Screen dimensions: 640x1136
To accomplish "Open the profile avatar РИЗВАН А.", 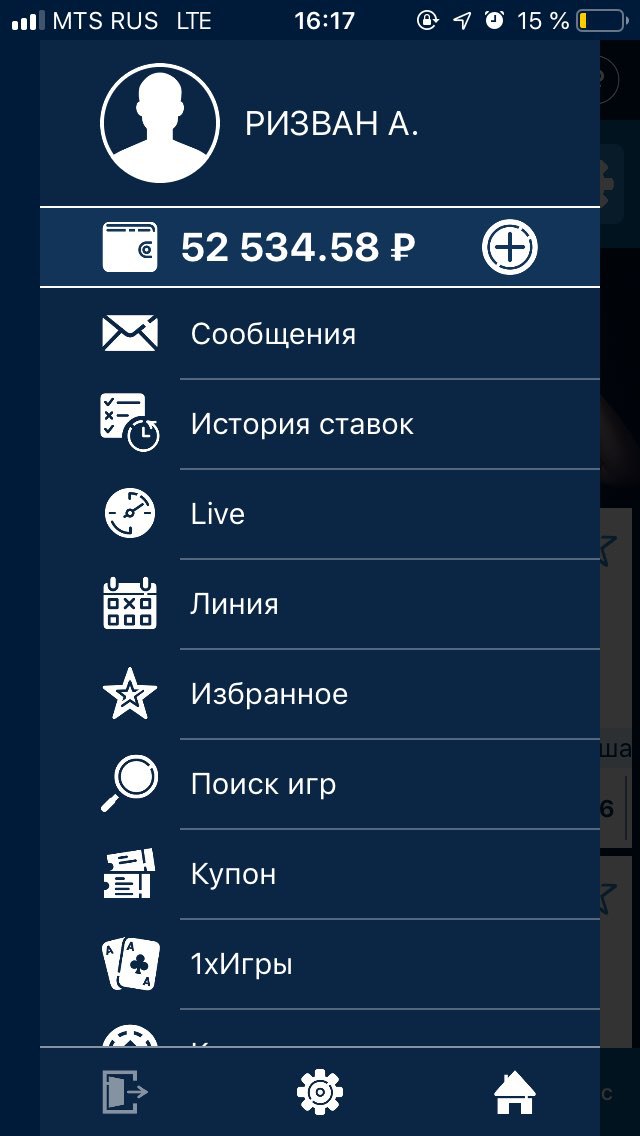I will pyautogui.click(x=159, y=123).
